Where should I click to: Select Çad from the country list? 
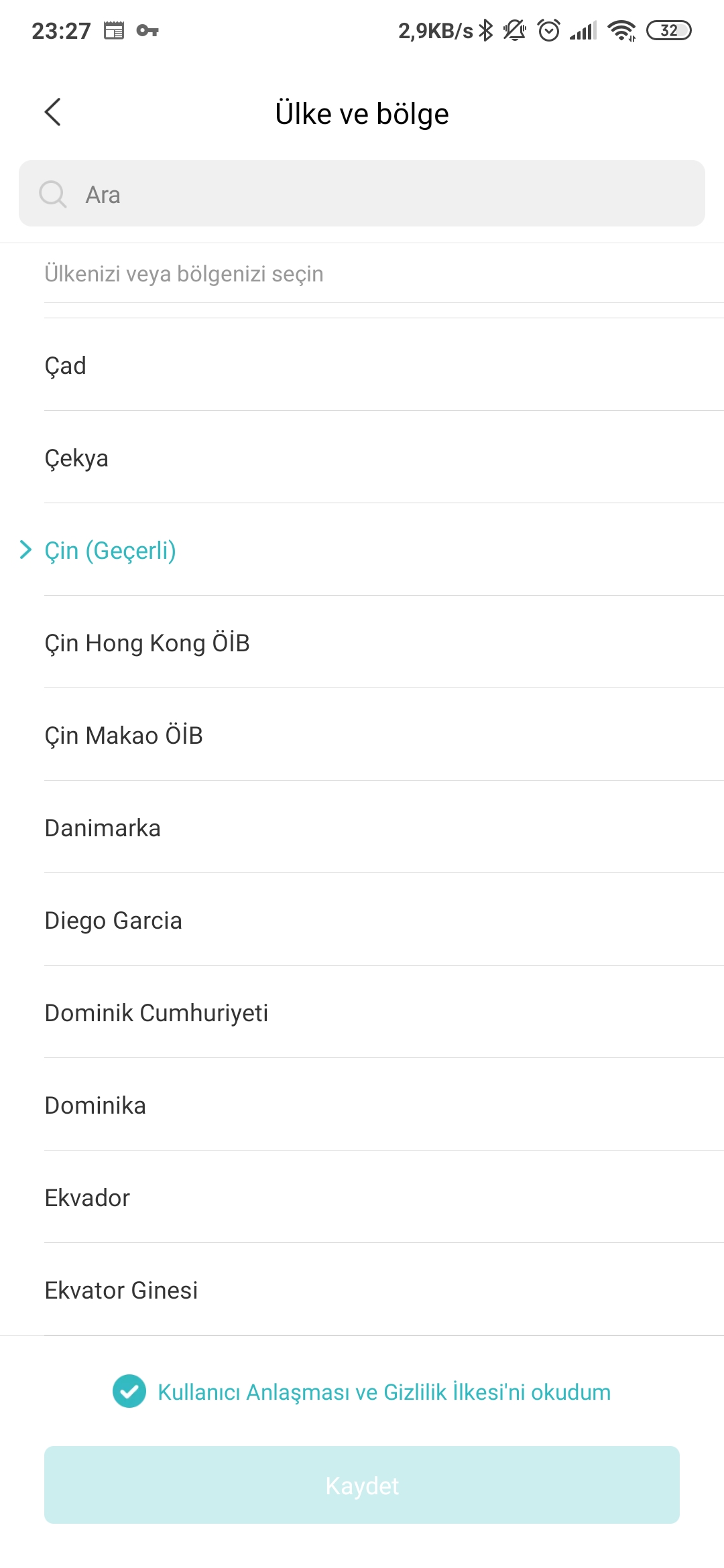[x=362, y=365]
